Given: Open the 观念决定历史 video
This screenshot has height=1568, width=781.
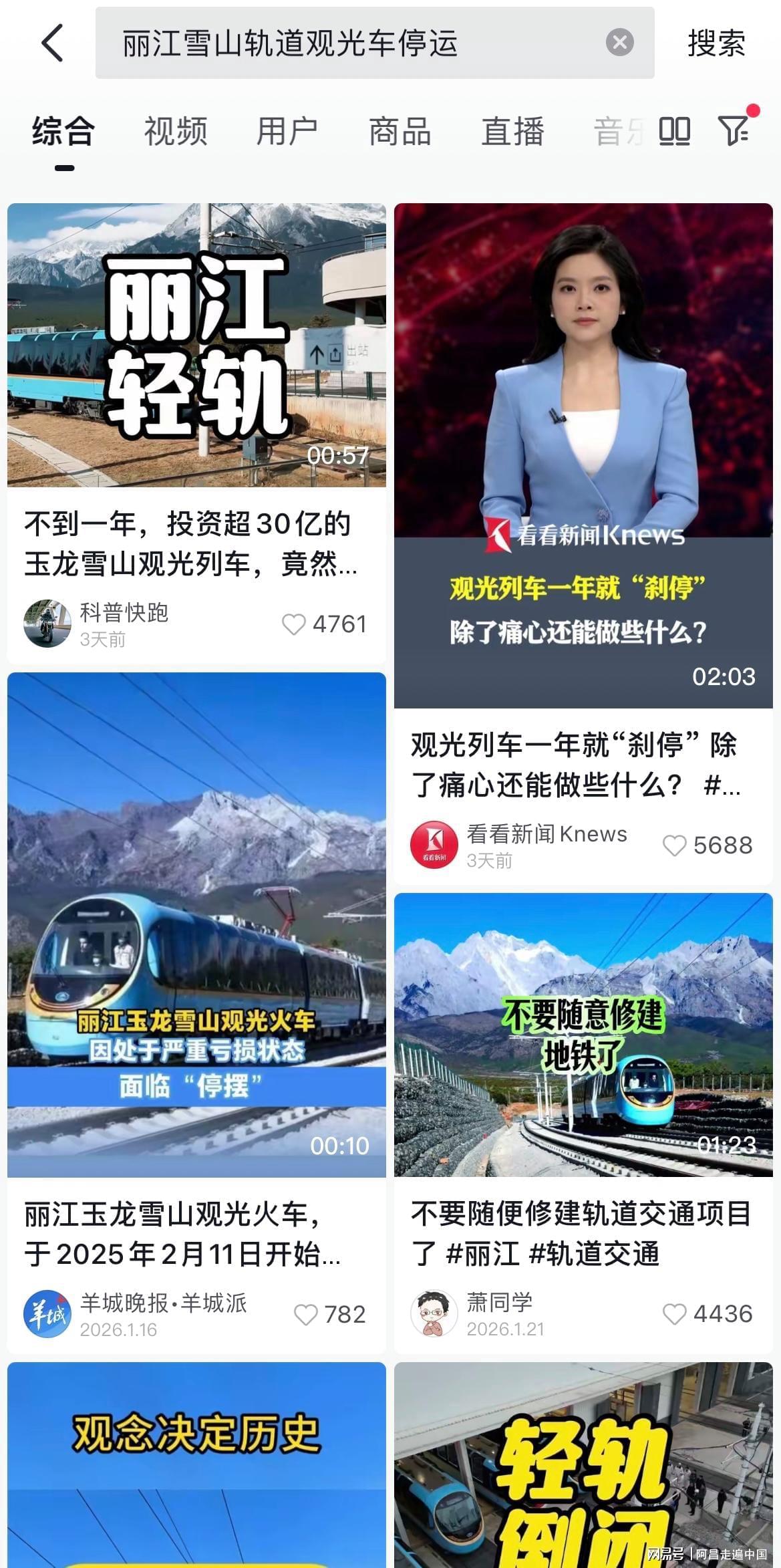Looking at the screenshot, I should (x=196, y=1464).
